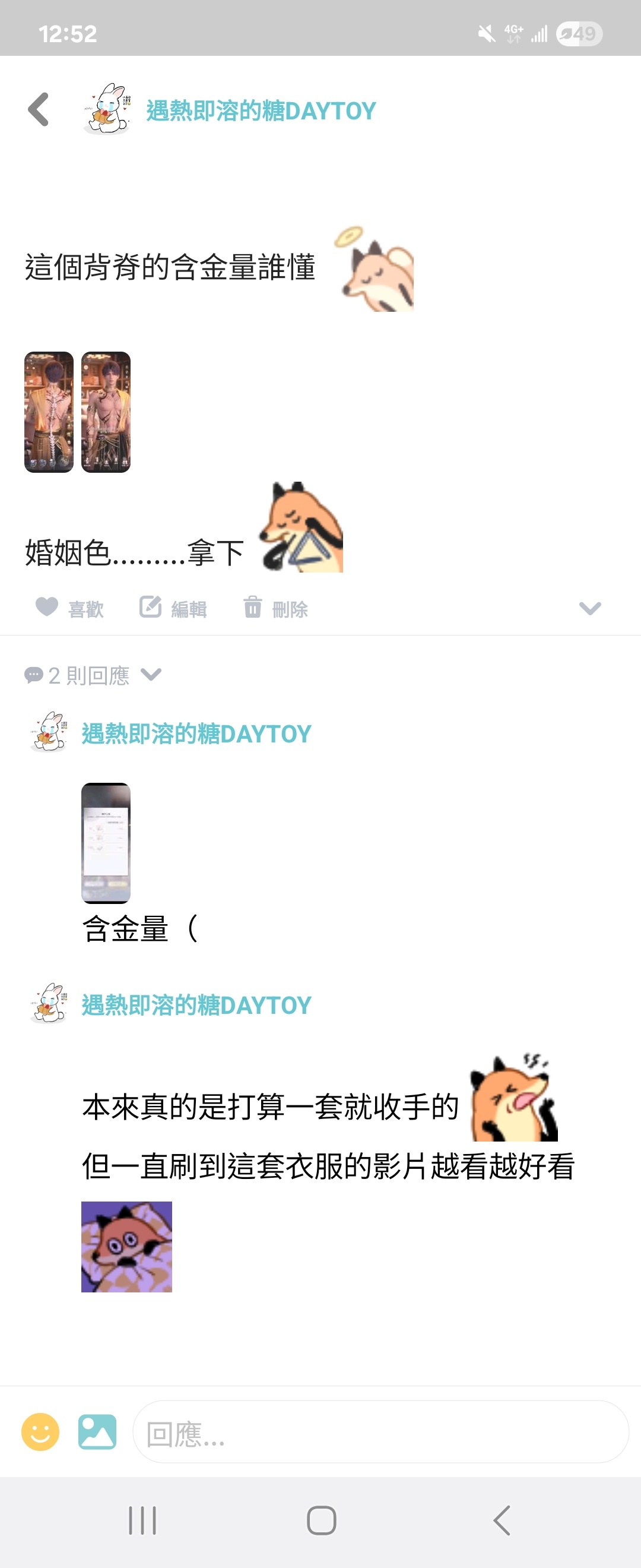Open the back-view image in the post

tap(49, 412)
